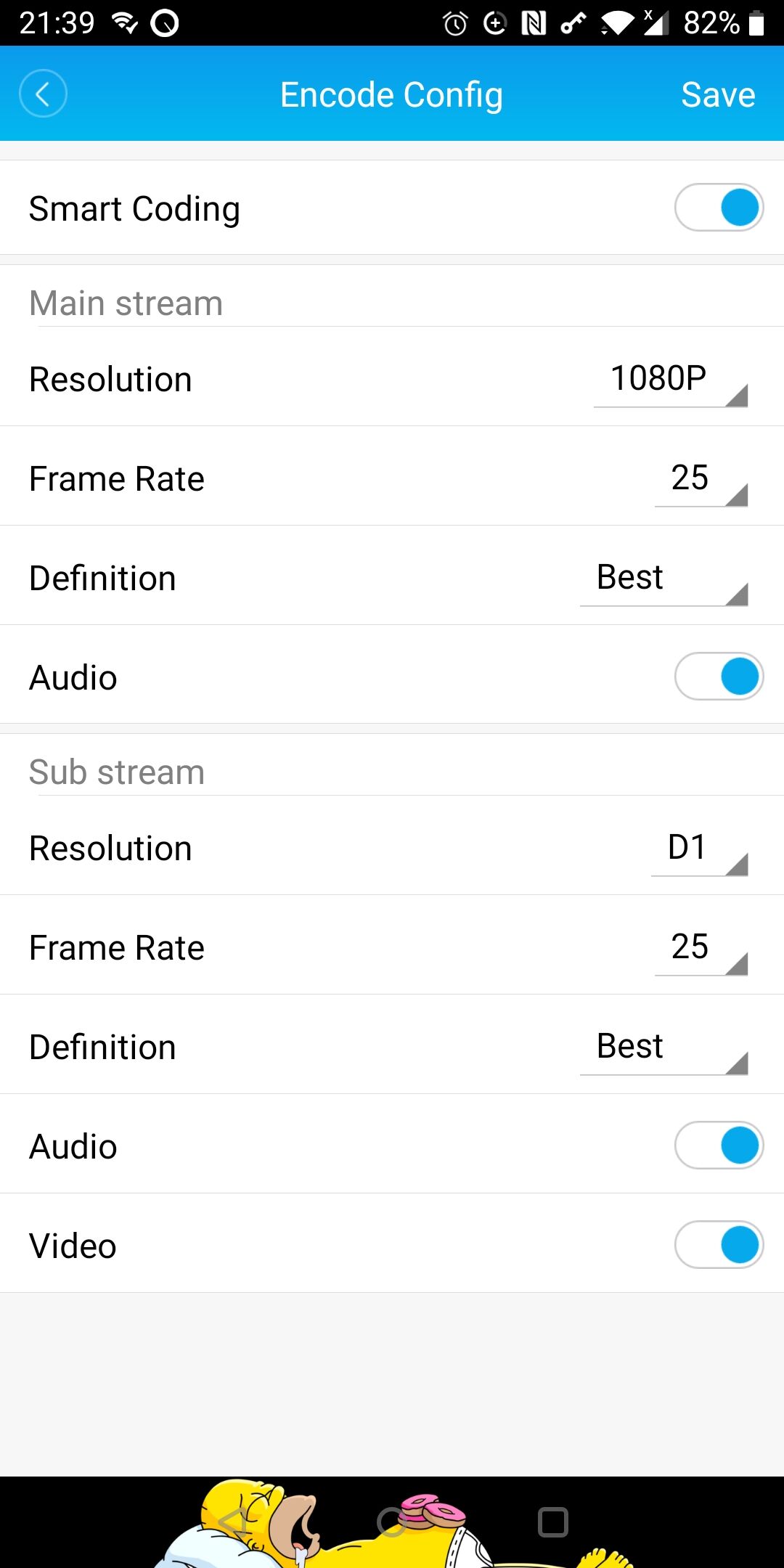Turn off Smart Coding
This screenshot has width=784, height=1568.
pyautogui.click(x=719, y=208)
